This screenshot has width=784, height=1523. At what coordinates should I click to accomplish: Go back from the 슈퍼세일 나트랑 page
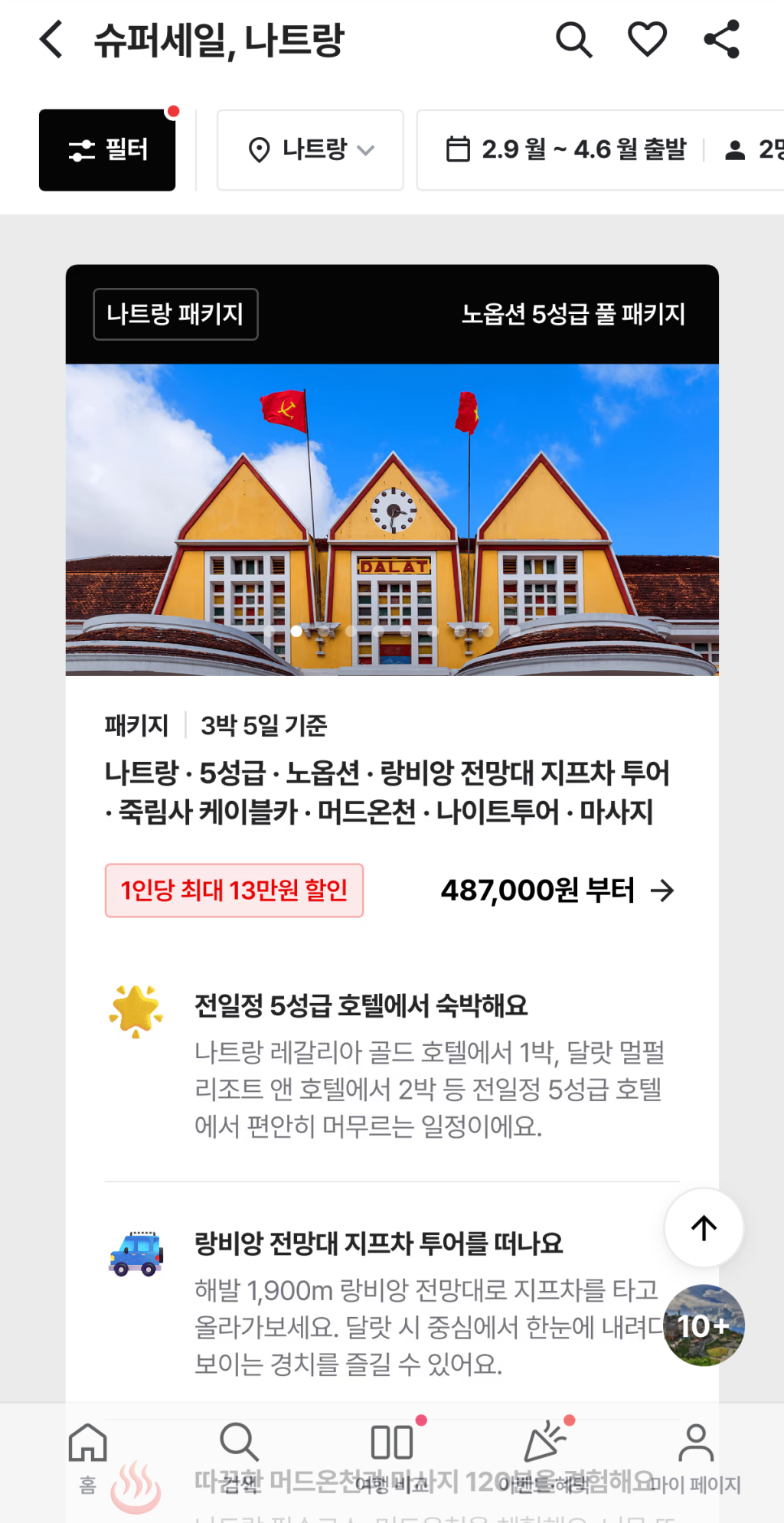coord(51,40)
